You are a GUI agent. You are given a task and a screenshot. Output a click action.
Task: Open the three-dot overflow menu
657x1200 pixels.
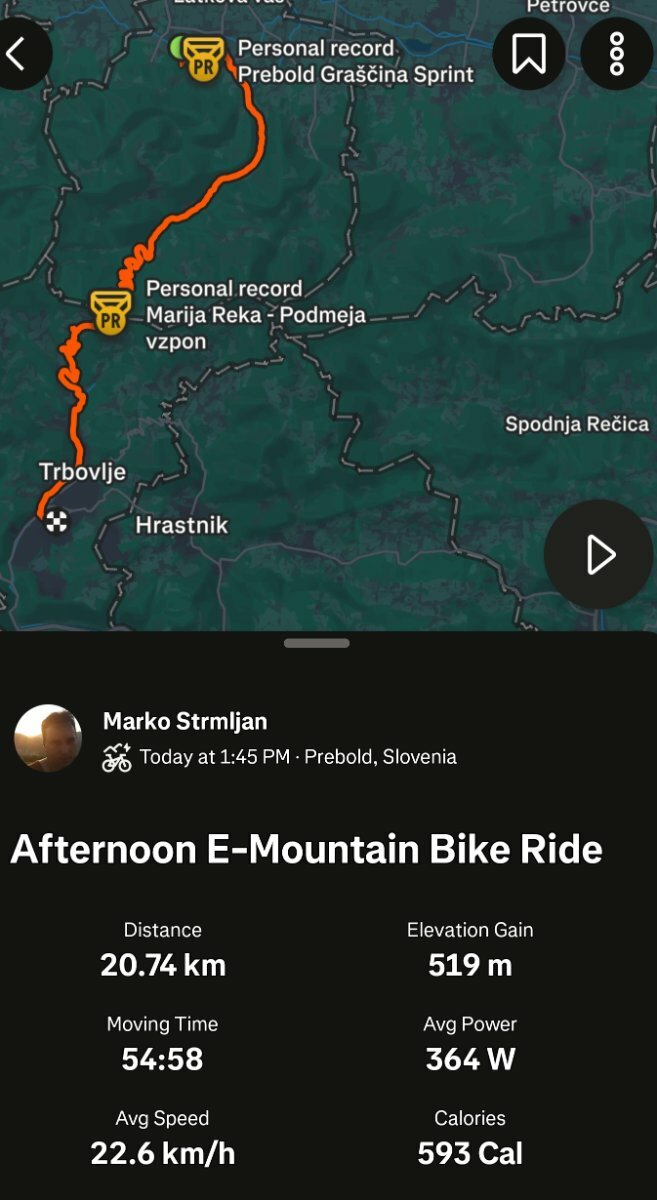pos(616,53)
